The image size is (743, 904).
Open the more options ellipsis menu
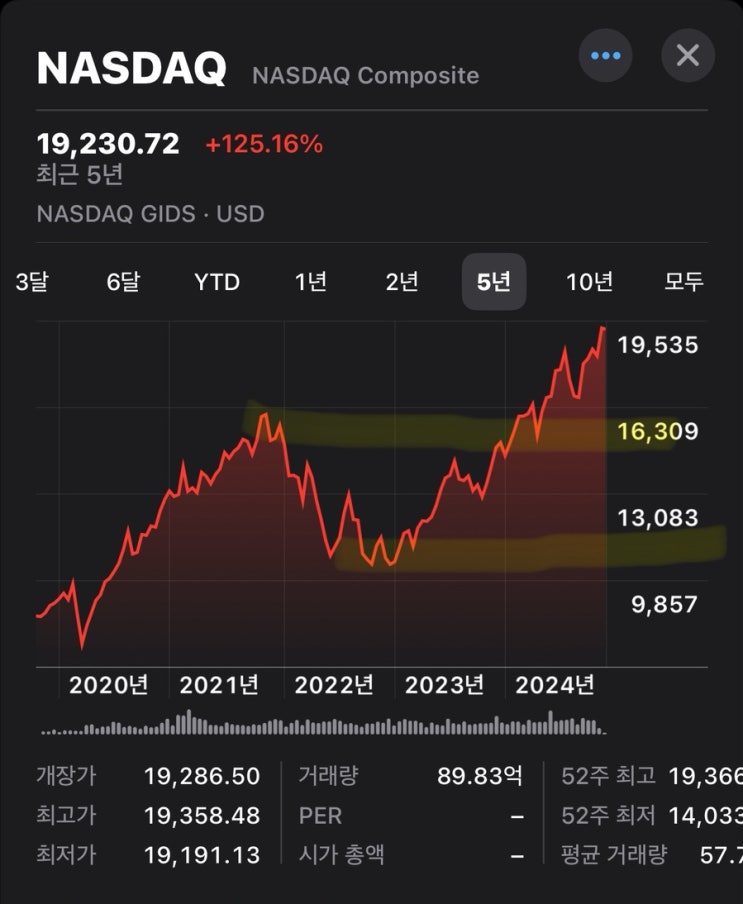tap(605, 55)
